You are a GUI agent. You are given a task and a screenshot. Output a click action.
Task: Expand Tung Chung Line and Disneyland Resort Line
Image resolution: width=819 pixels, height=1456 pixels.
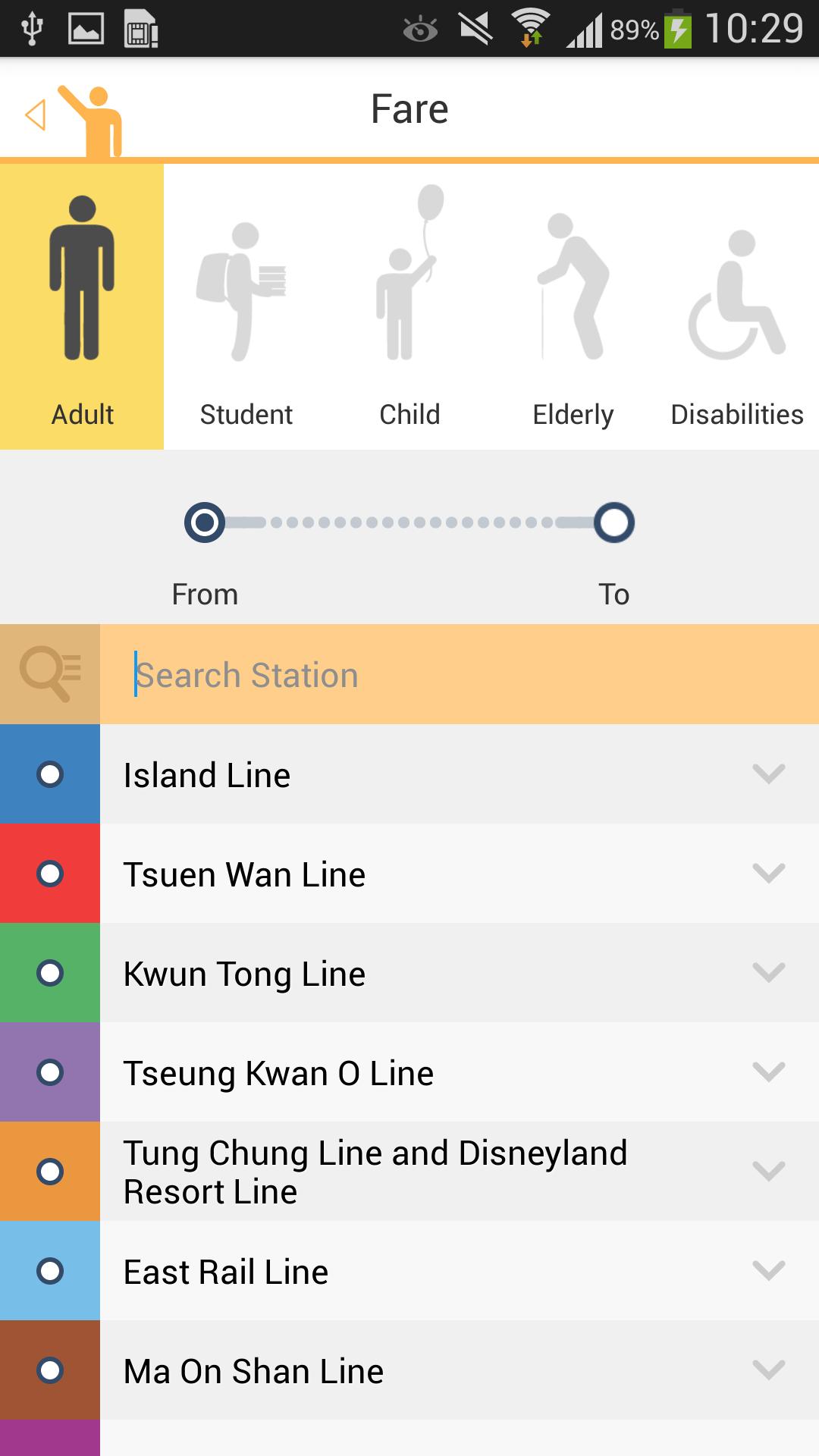coord(769,1172)
